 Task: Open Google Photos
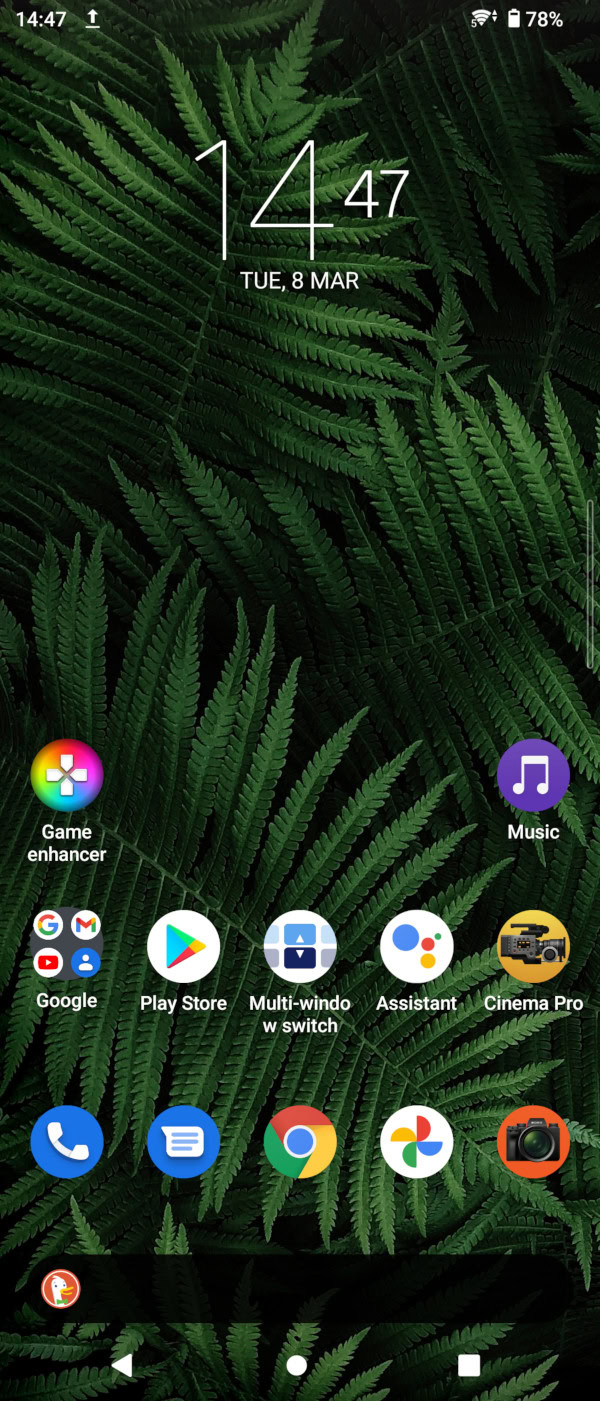coord(416,1142)
